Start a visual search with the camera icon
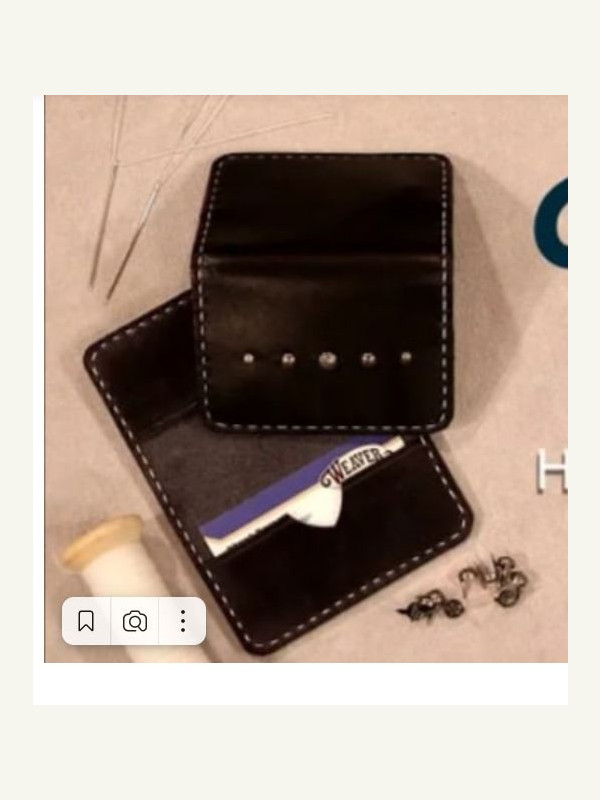 (x=134, y=622)
